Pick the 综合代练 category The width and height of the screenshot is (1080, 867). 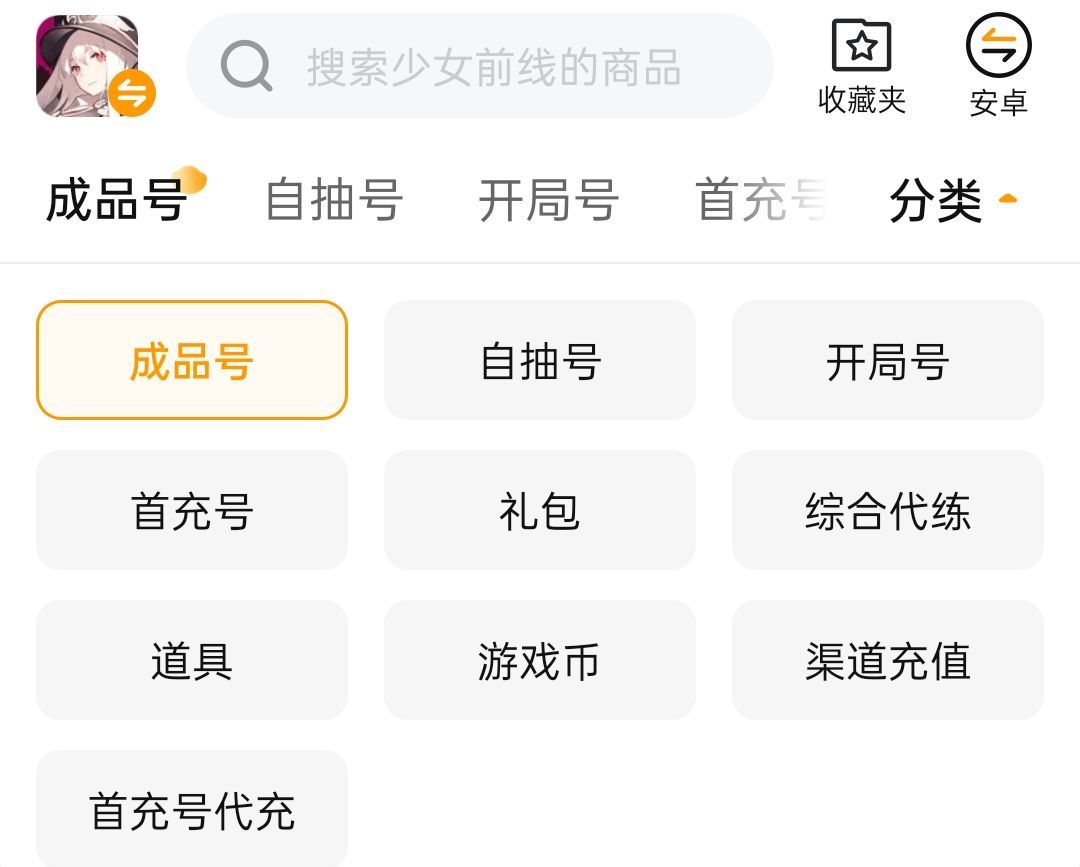pyautogui.click(x=887, y=510)
